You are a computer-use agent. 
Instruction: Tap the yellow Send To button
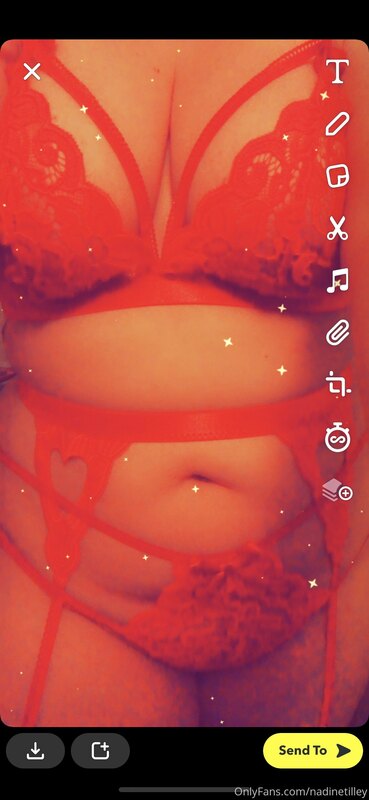point(313,750)
